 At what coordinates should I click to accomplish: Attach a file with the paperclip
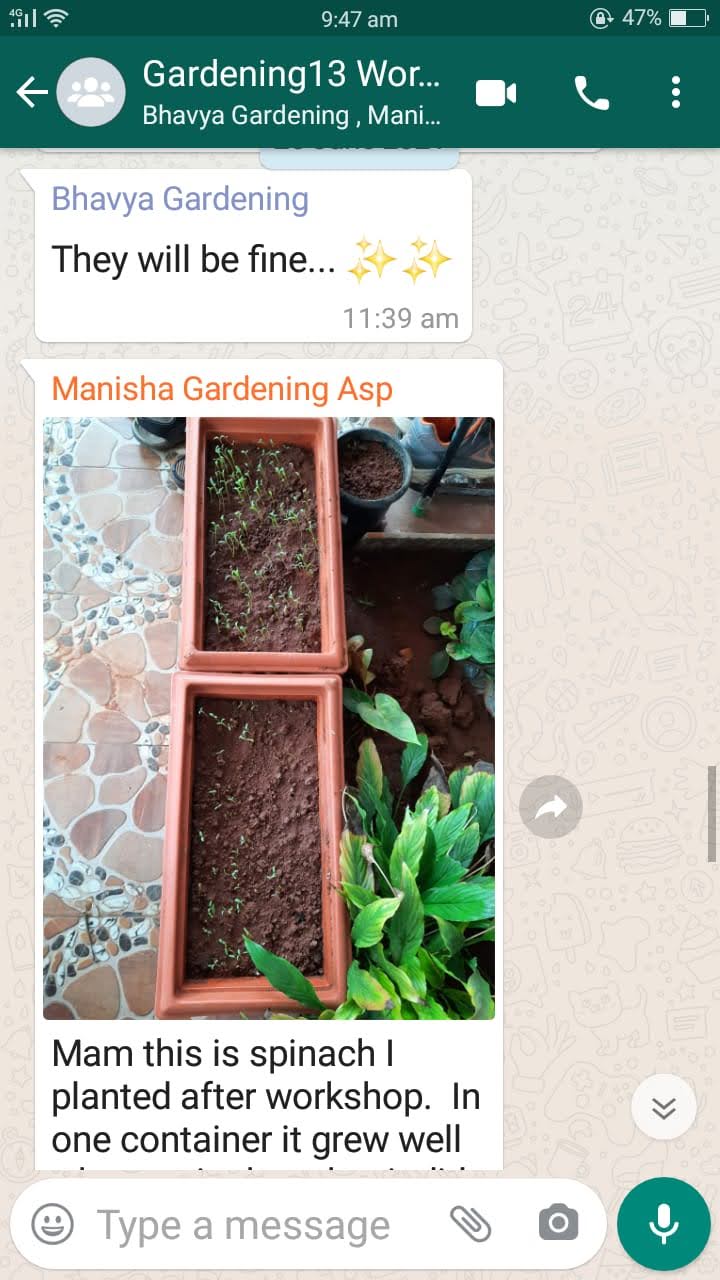click(469, 1223)
